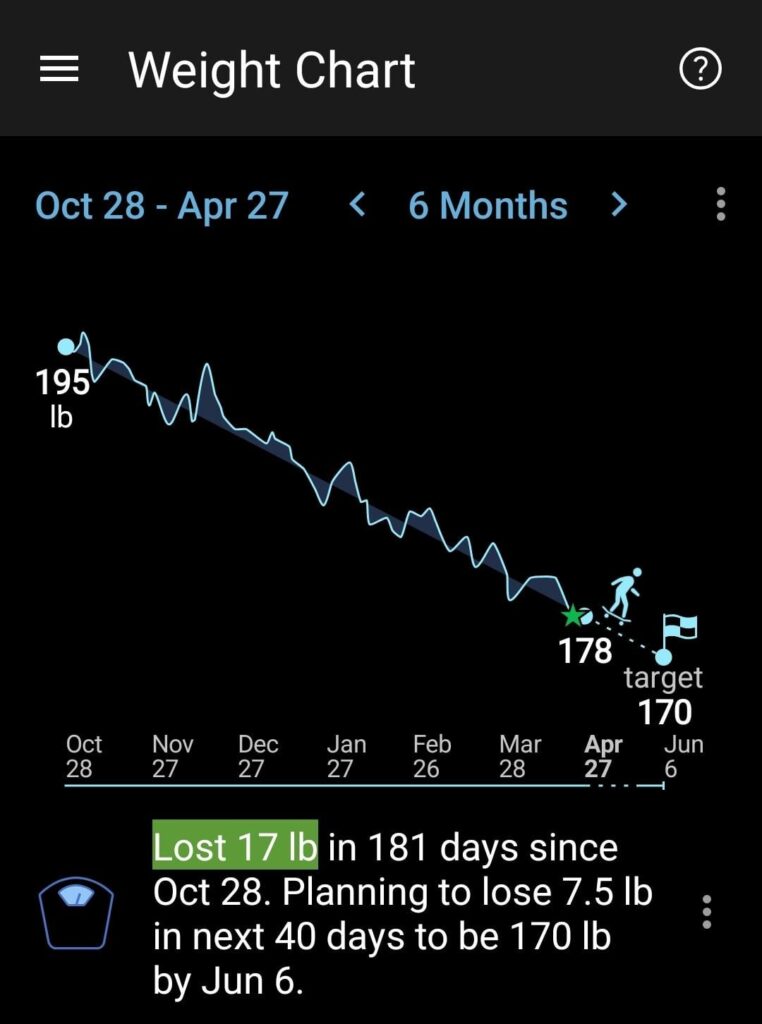
Task: Advance to next period with the right chevron
Action: tap(618, 206)
